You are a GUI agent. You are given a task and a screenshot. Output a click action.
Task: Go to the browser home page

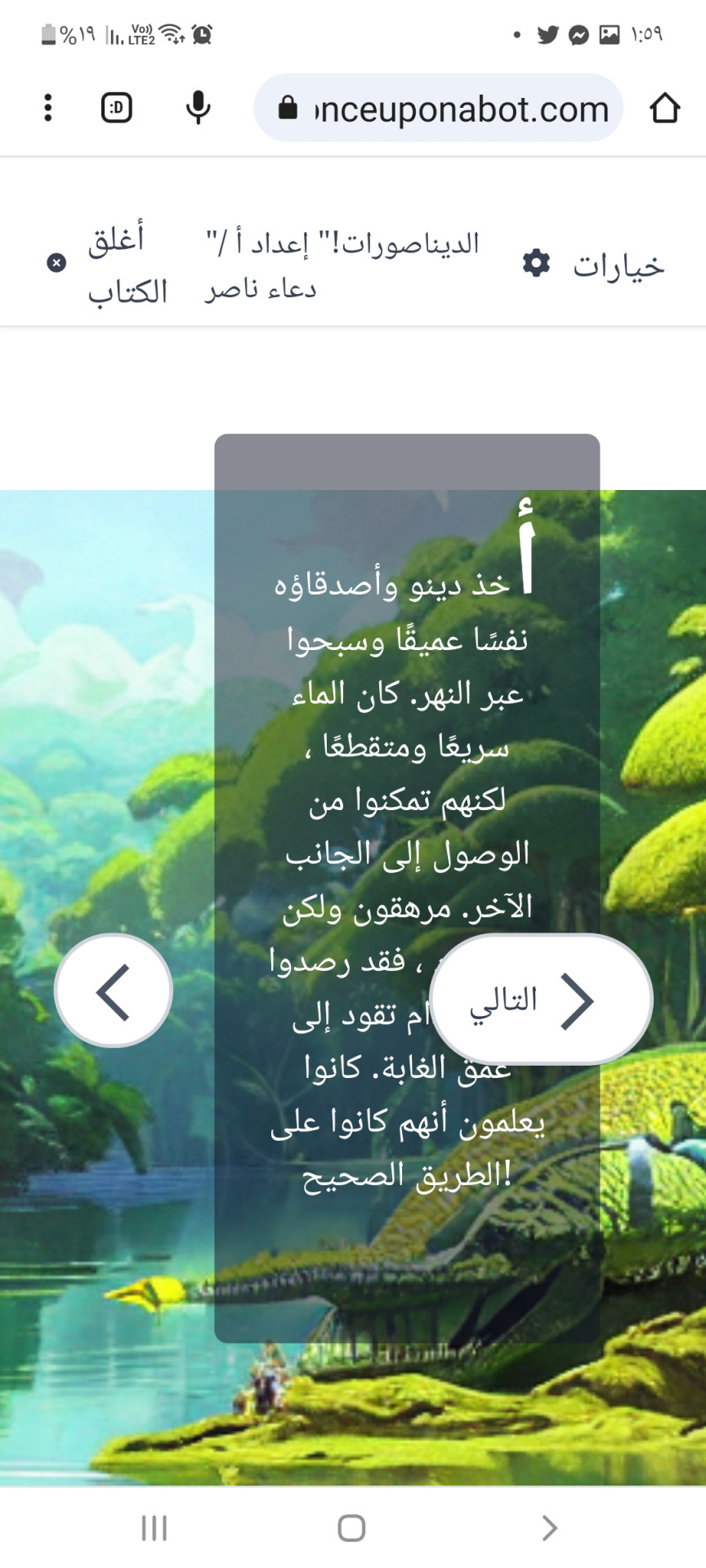pos(664,108)
